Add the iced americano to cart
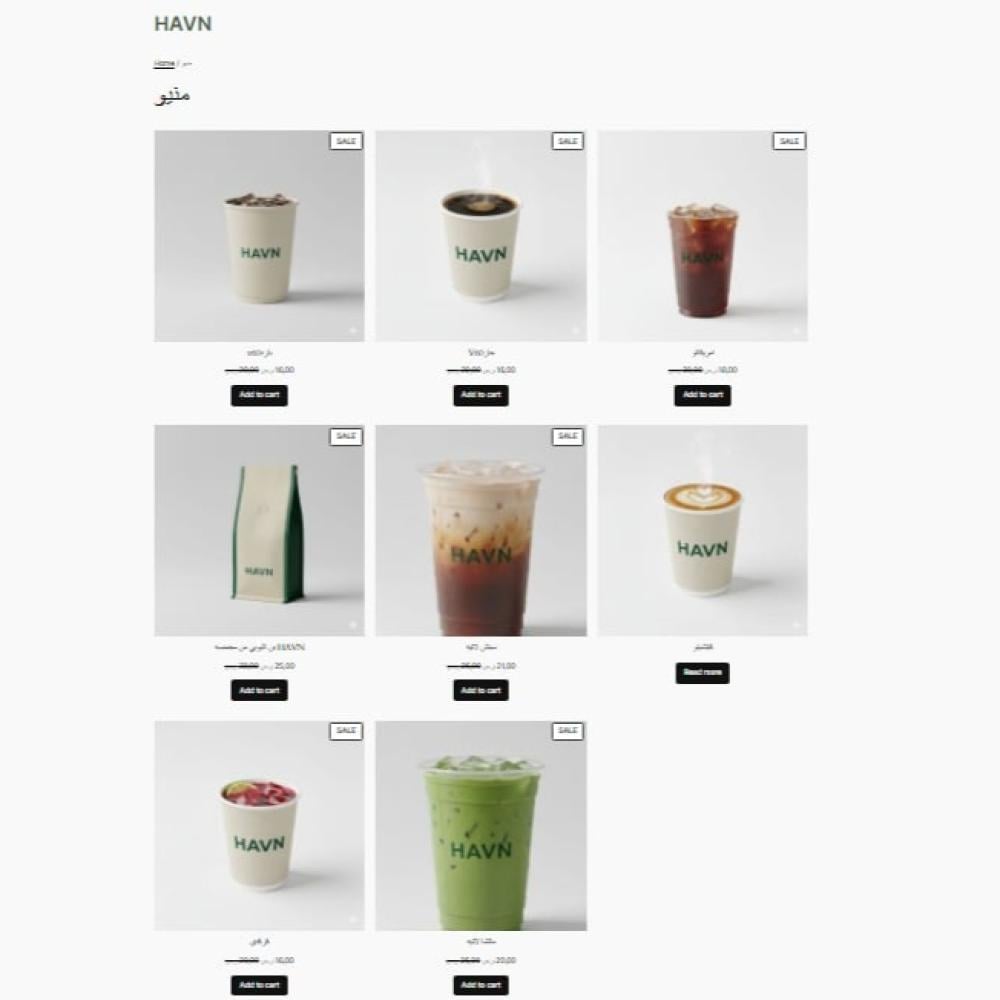The height and width of the screenshot is (1000, 1000). 702,395
